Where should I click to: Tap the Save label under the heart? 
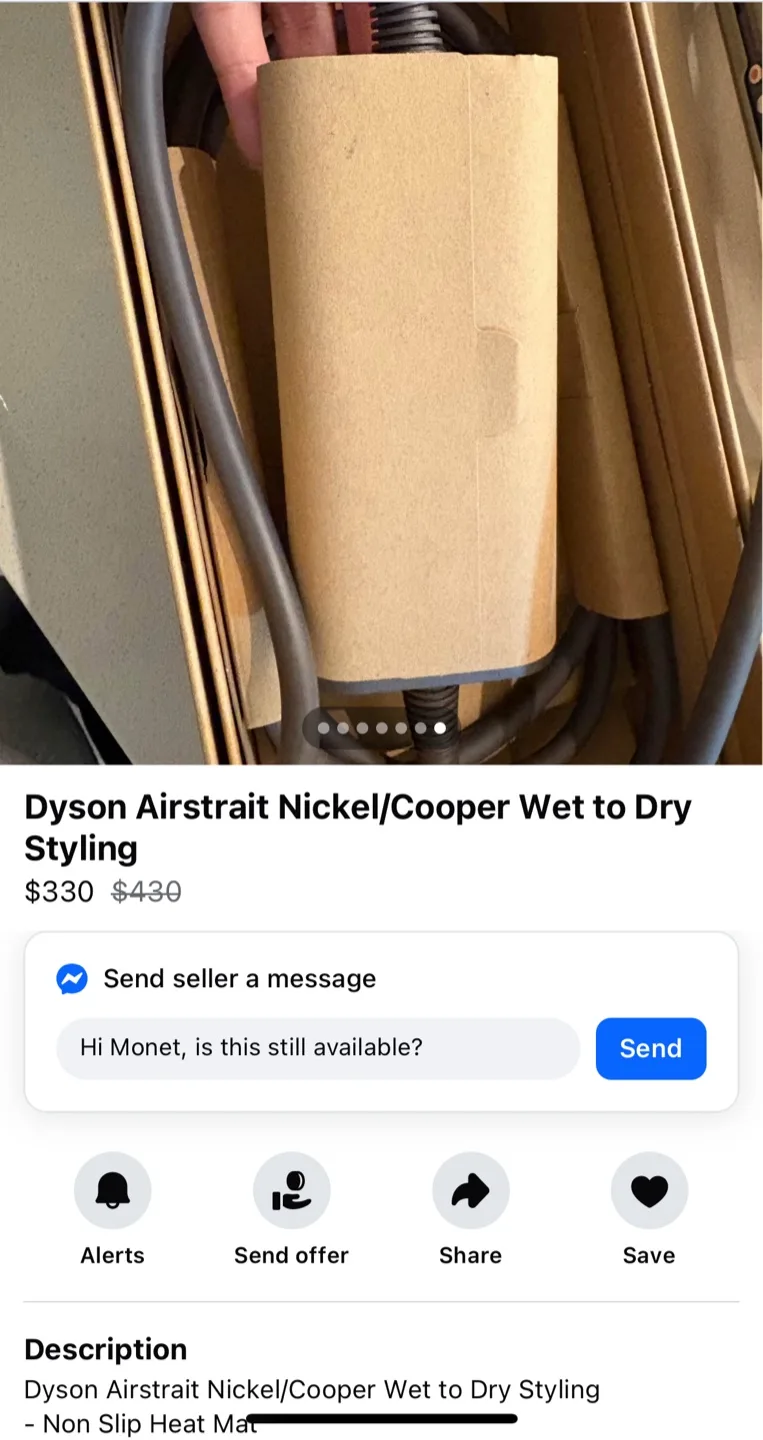[x=648, y=1255]
